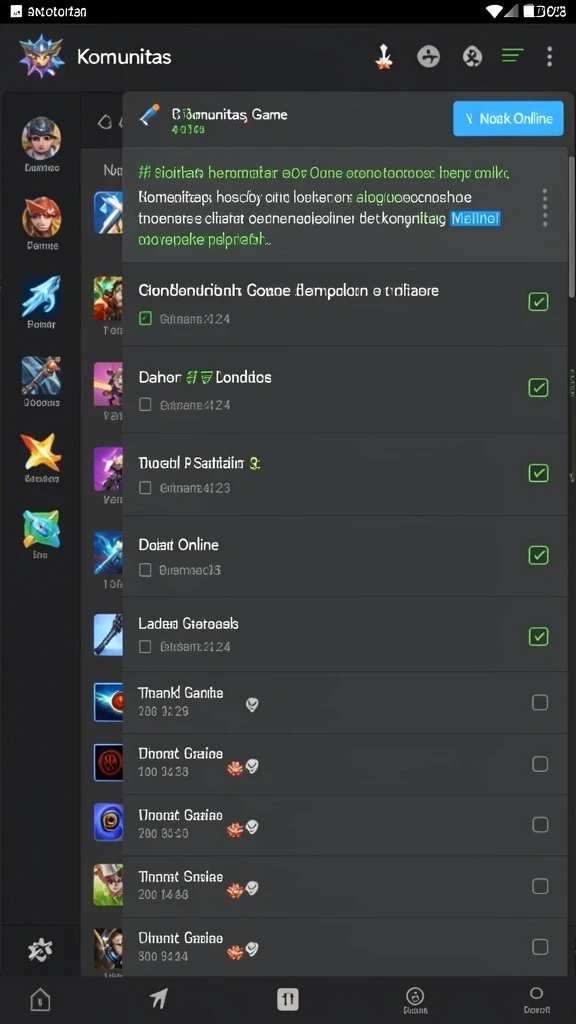The width and height of the screenshot is (576, 1024).
Task: Tap the paper plane icon in the bottom bar
Action: click(158, 998)
